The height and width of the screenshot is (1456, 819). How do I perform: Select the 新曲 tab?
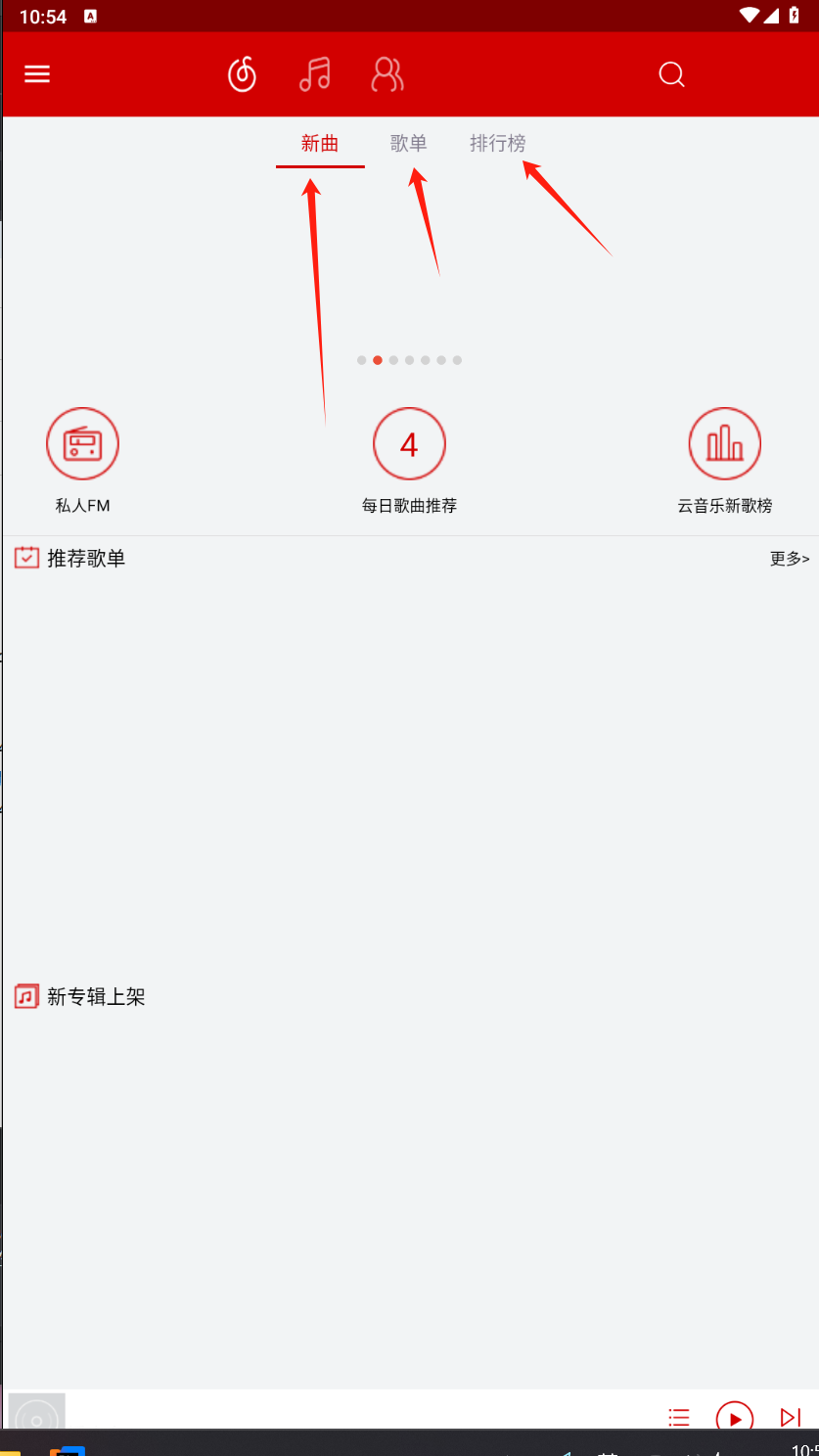click(320, 144)
